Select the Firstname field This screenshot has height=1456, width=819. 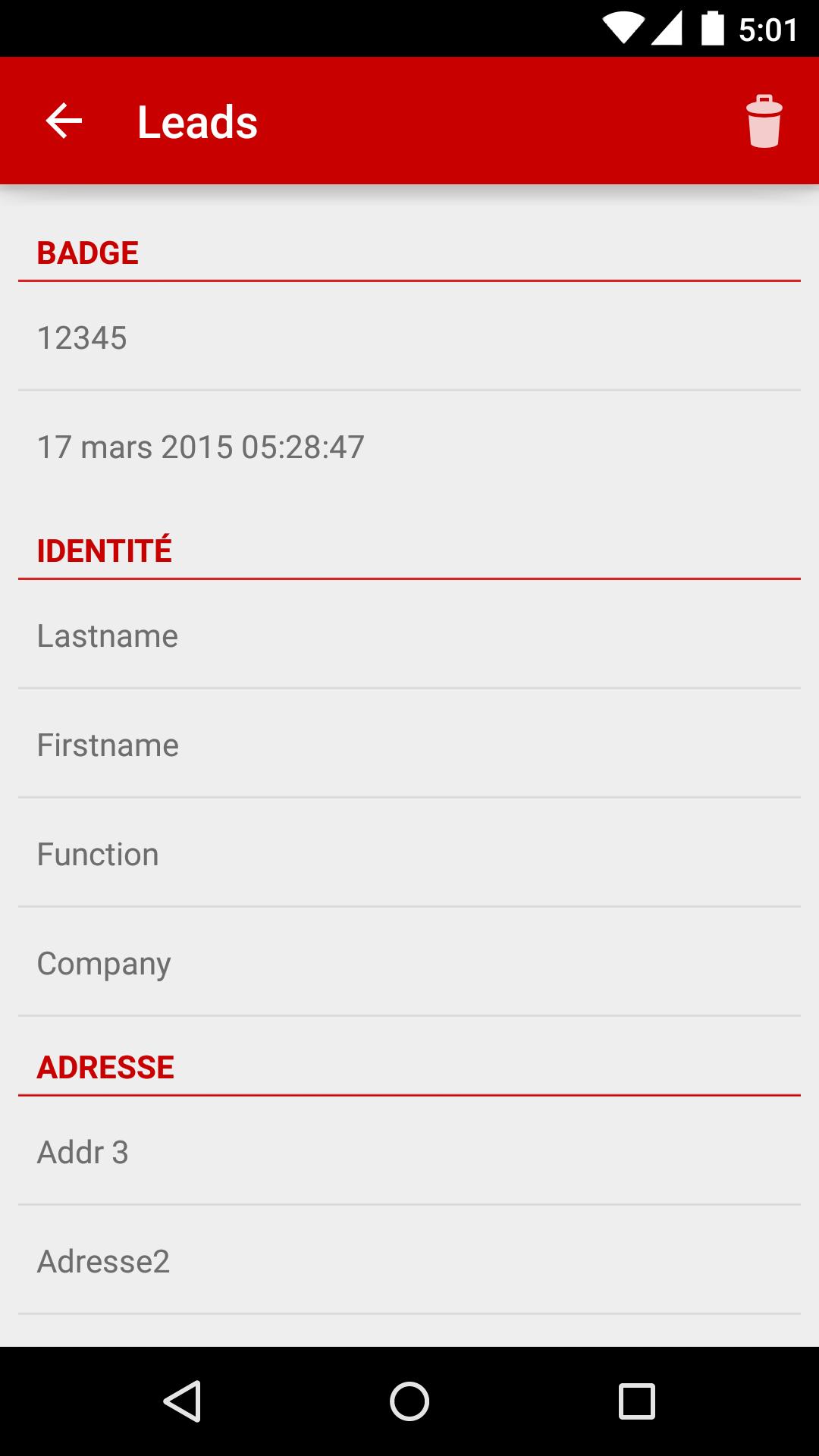[x=409, y=745]
